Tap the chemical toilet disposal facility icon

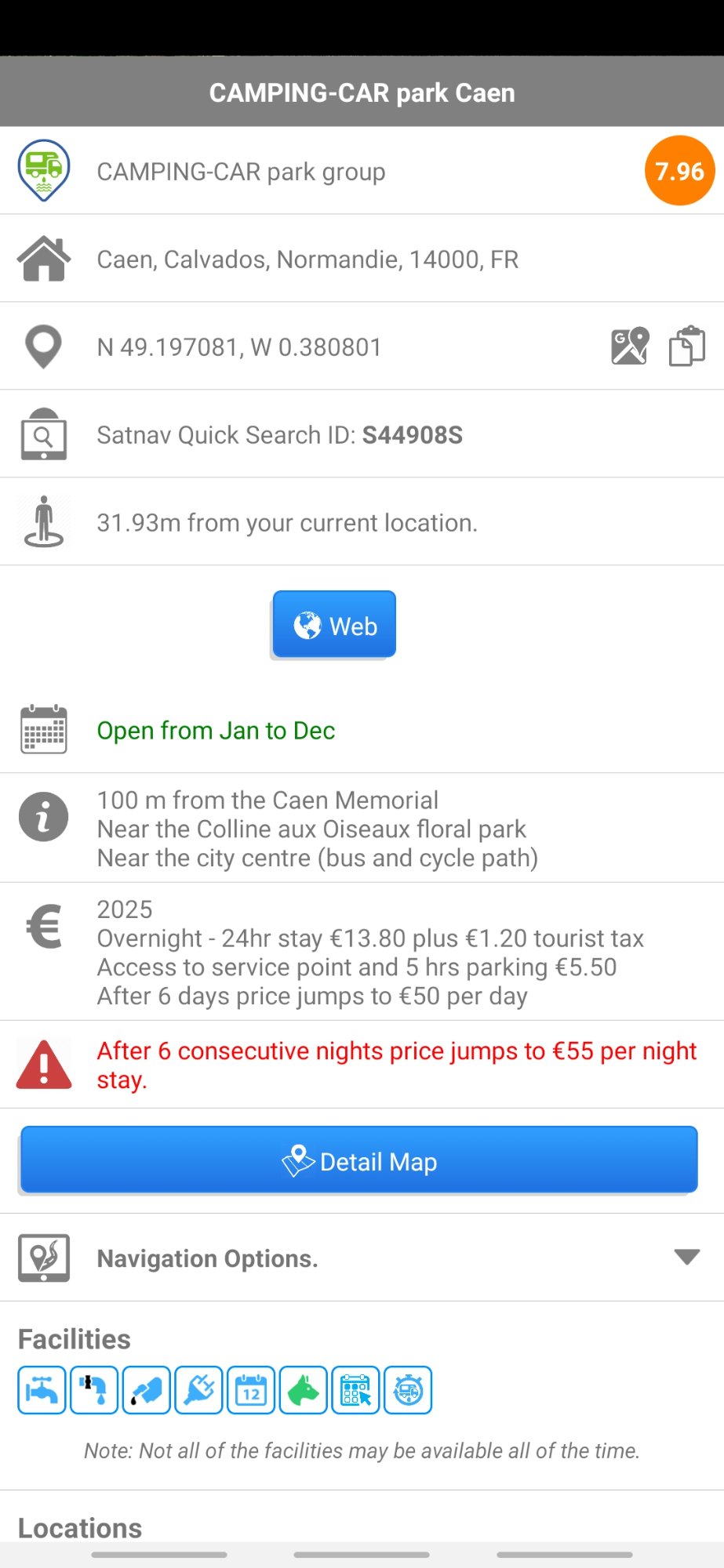pyautogui.click(x=147, y=1390)
